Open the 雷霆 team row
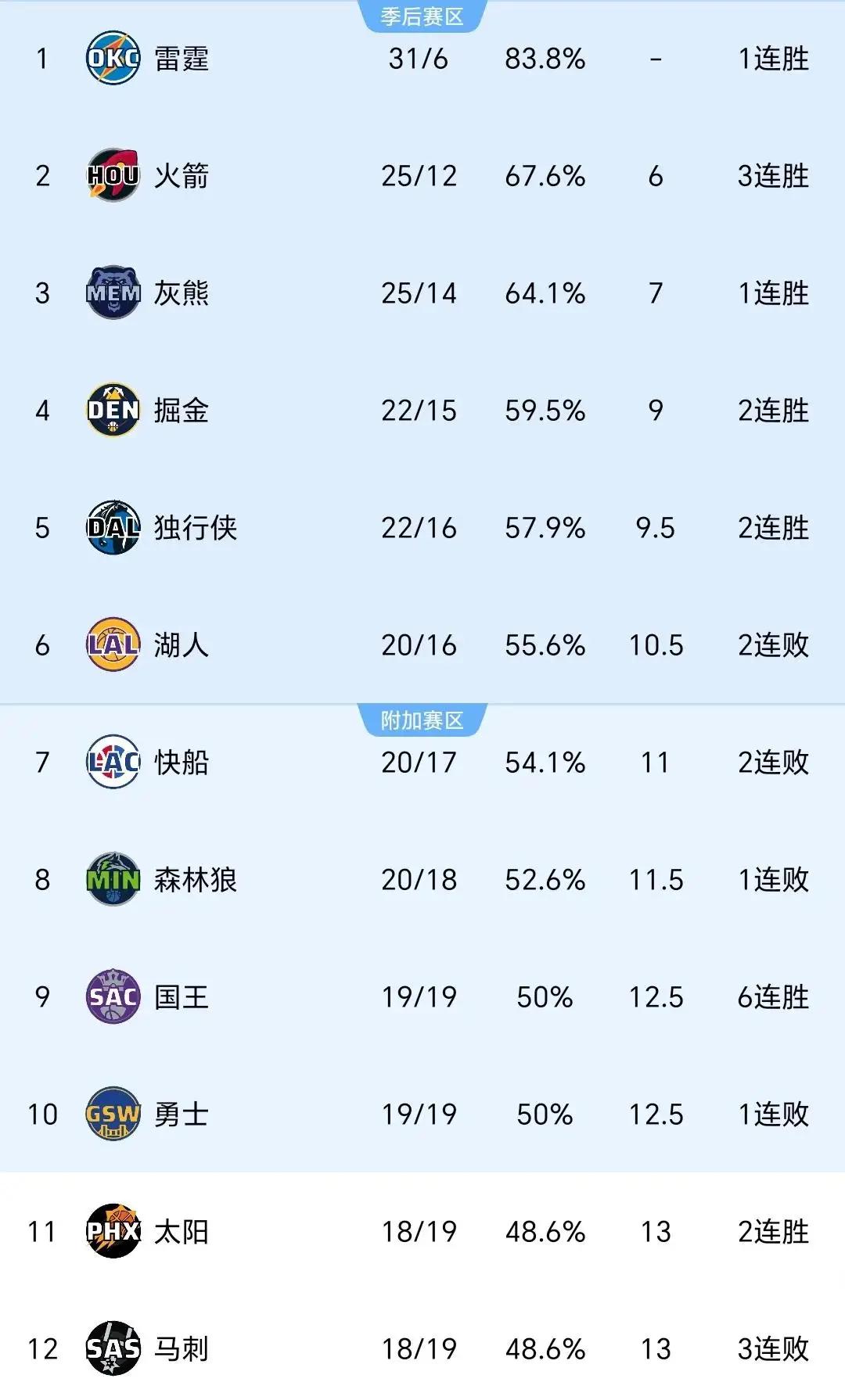845x1400 pixels. coord(422,59)
